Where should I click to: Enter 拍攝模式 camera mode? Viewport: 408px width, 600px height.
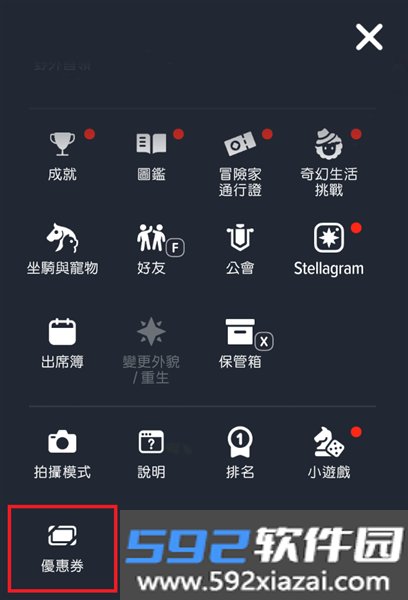[x=62, y=454]
